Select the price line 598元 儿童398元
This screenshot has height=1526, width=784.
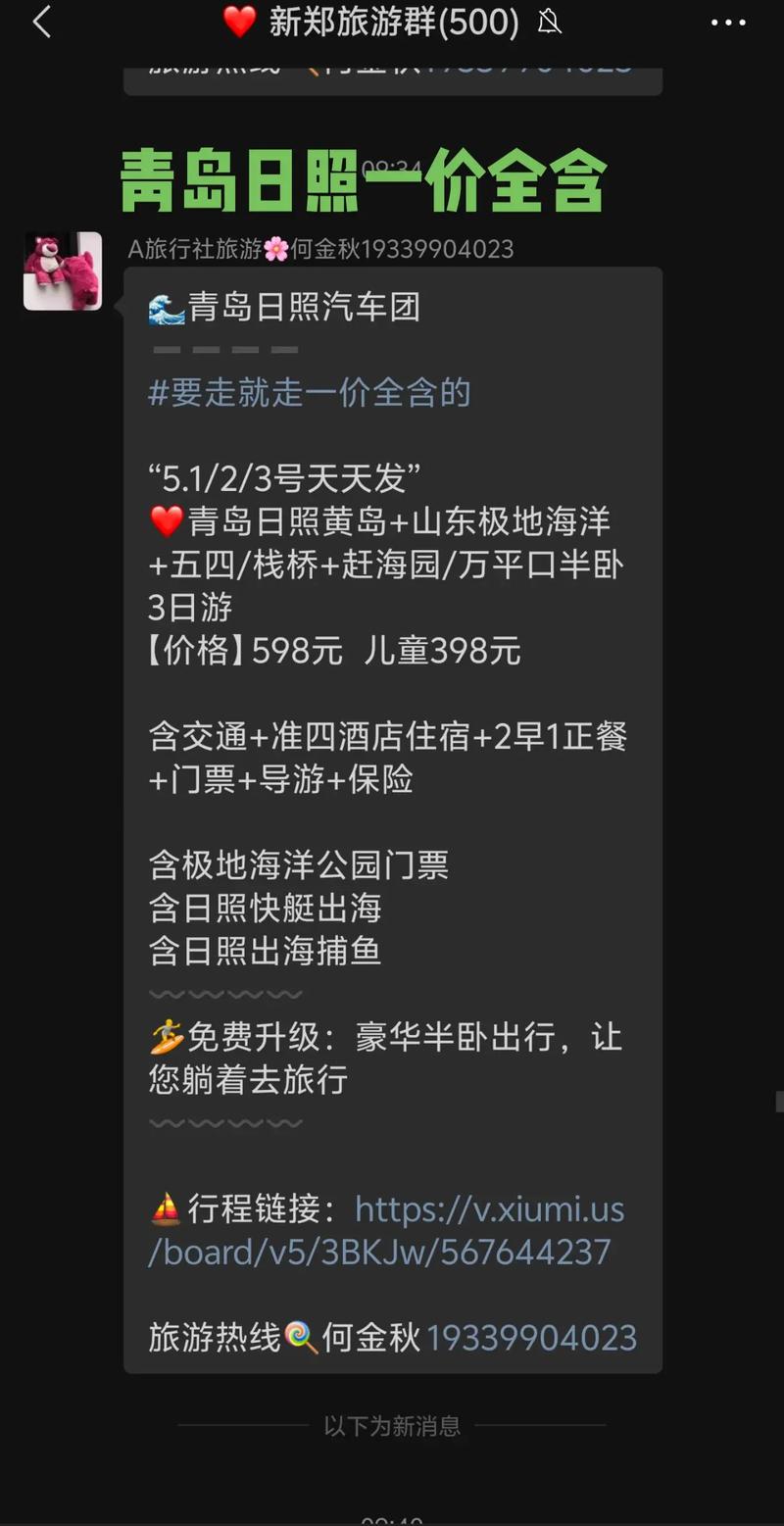point(333,650)
